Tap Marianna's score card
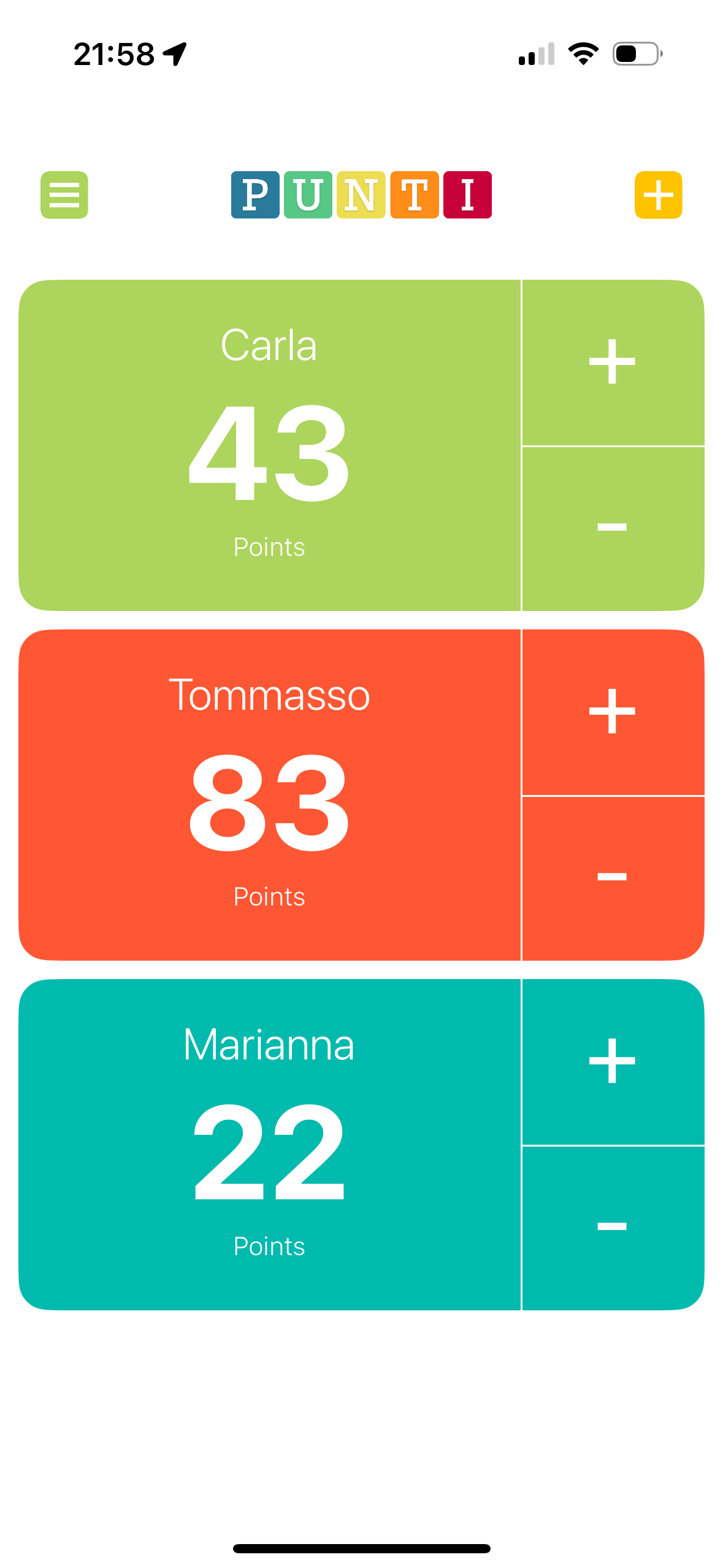 click(x=270, y=1145)
